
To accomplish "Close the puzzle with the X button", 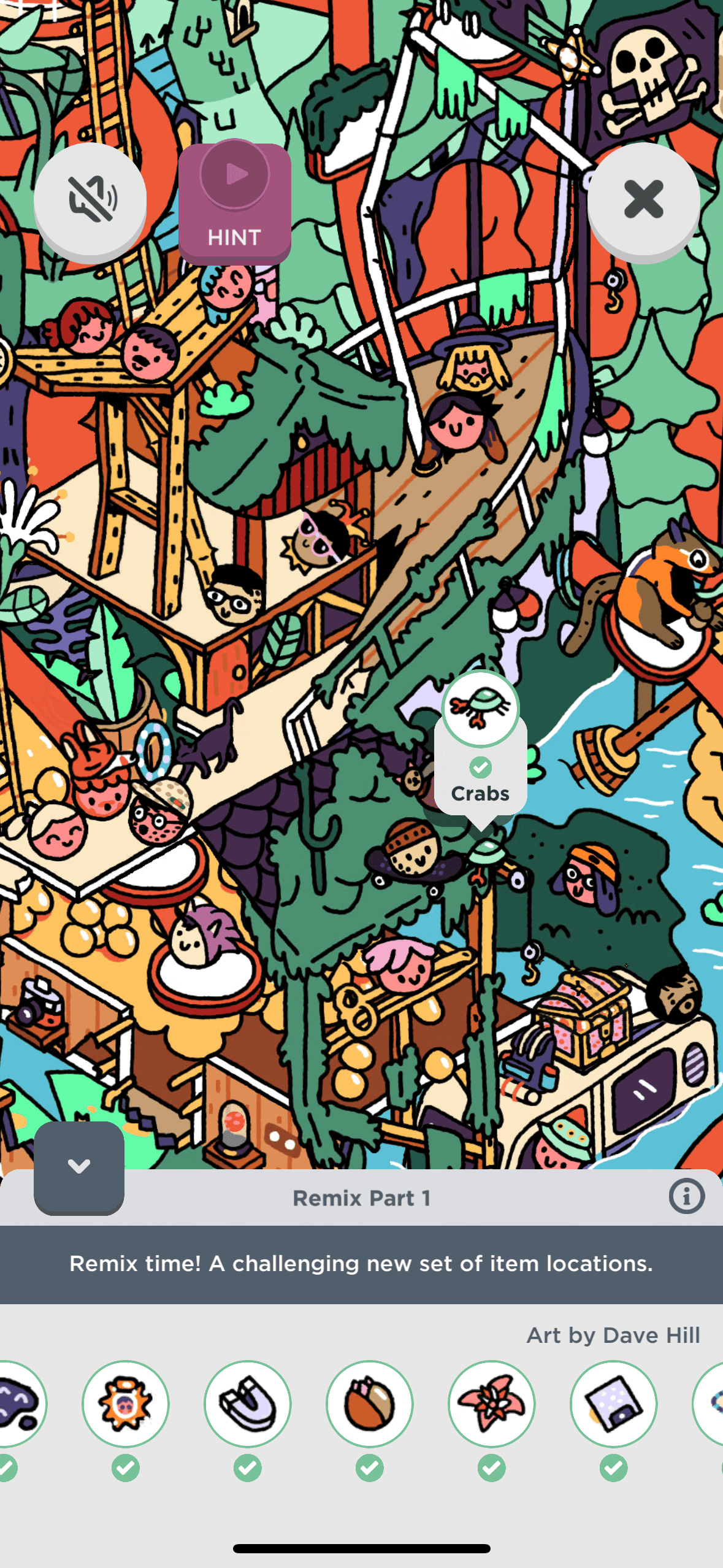I will 643,199.
